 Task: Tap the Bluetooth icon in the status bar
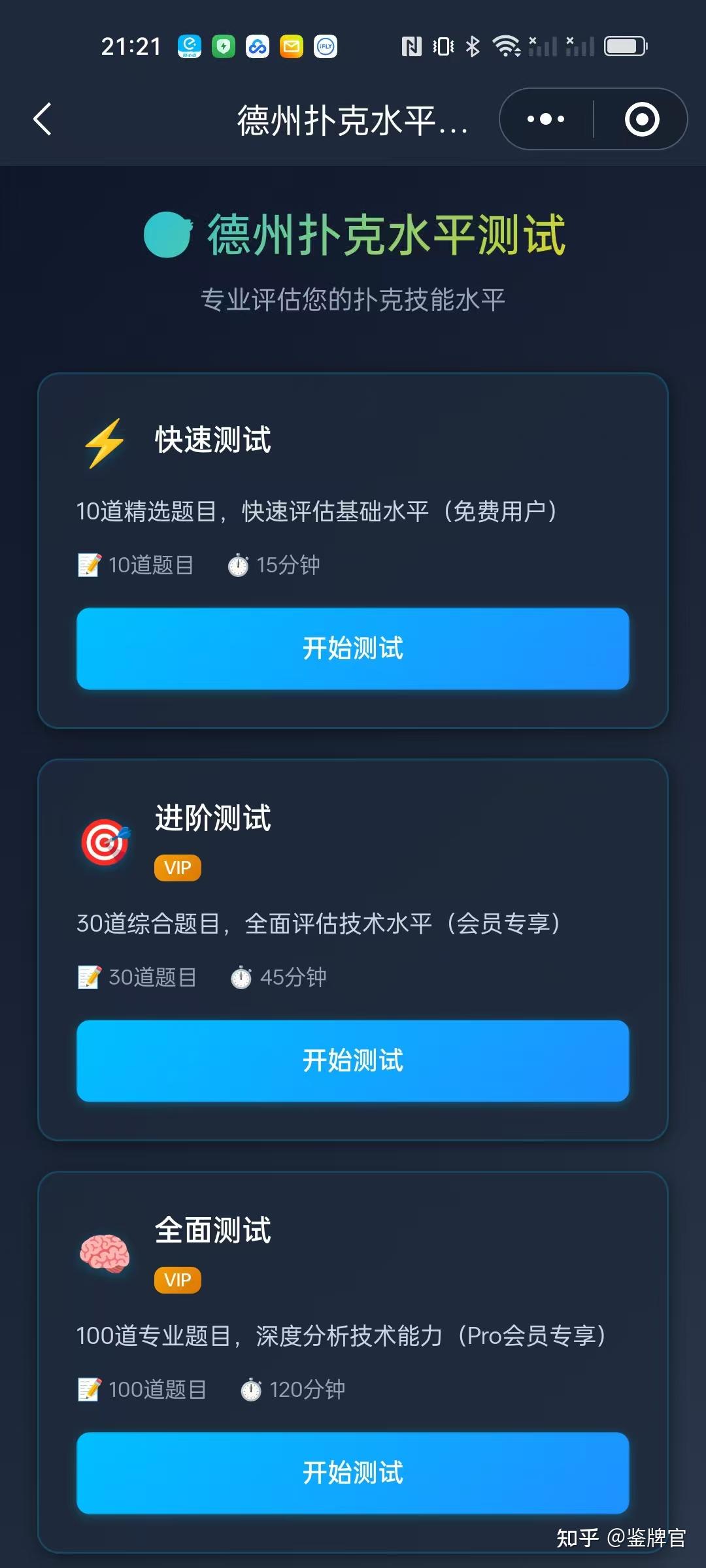tap(472, 44)
